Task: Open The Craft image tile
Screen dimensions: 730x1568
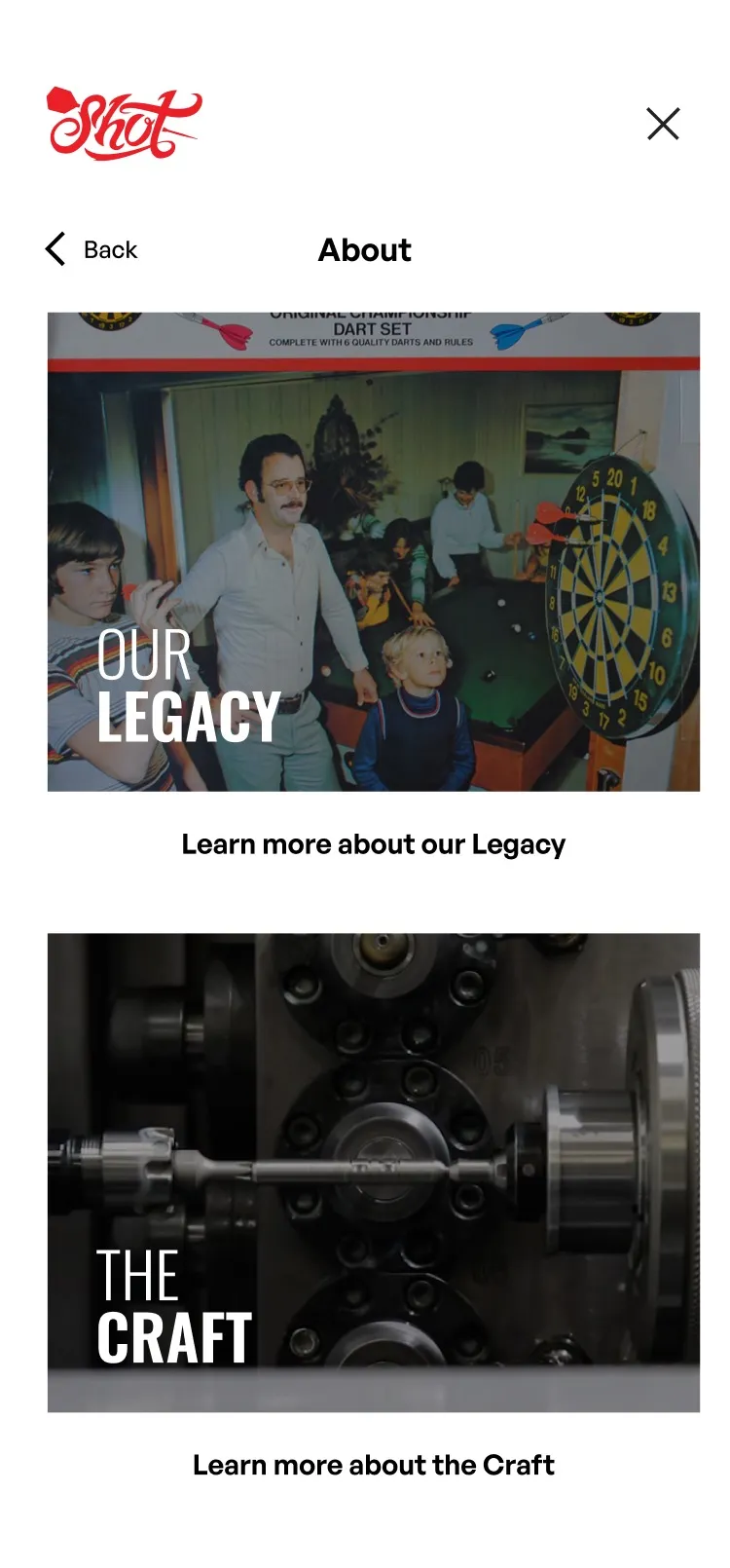Action: click(374, 1173)
